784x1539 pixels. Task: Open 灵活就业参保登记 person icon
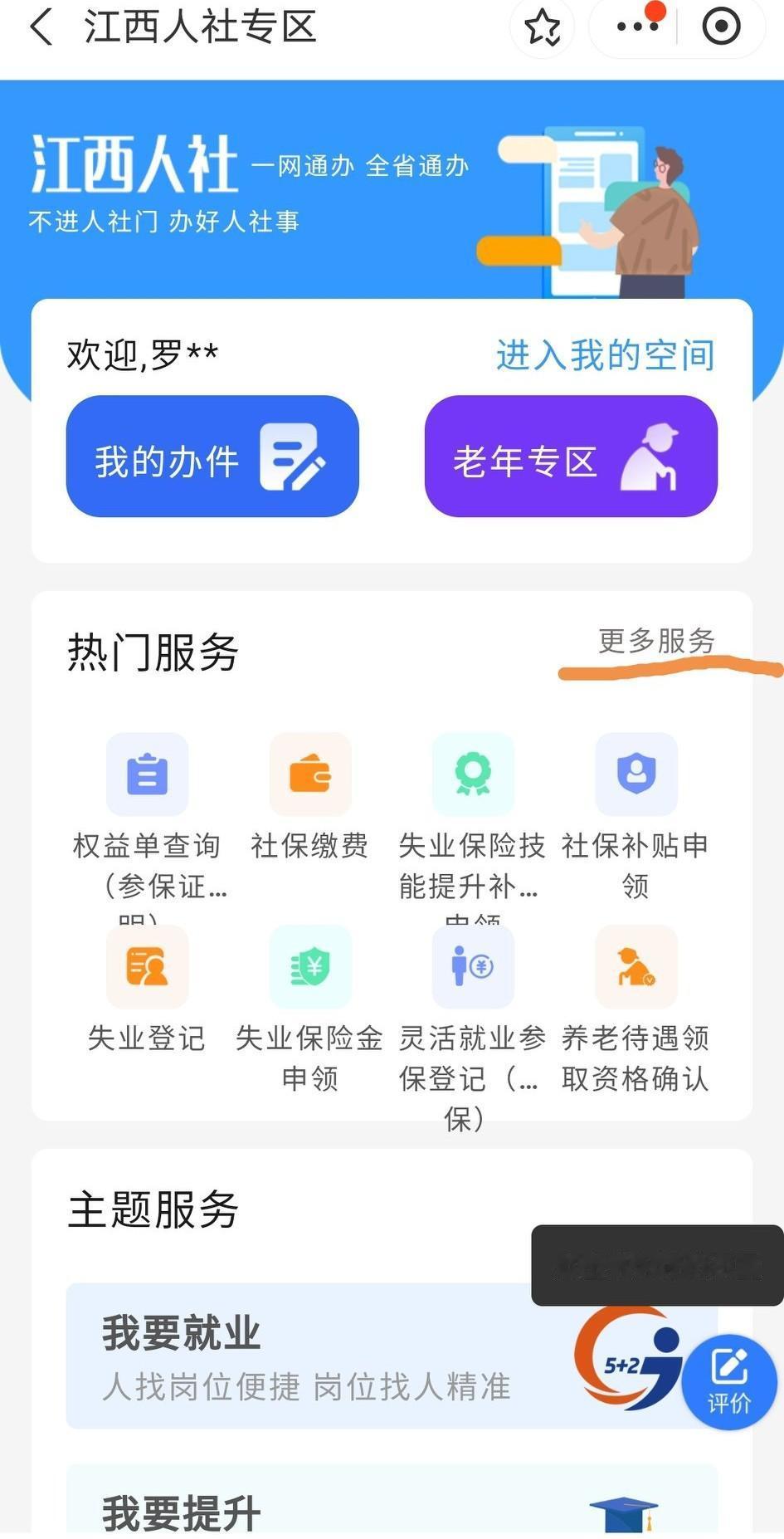tap(473, 967)
